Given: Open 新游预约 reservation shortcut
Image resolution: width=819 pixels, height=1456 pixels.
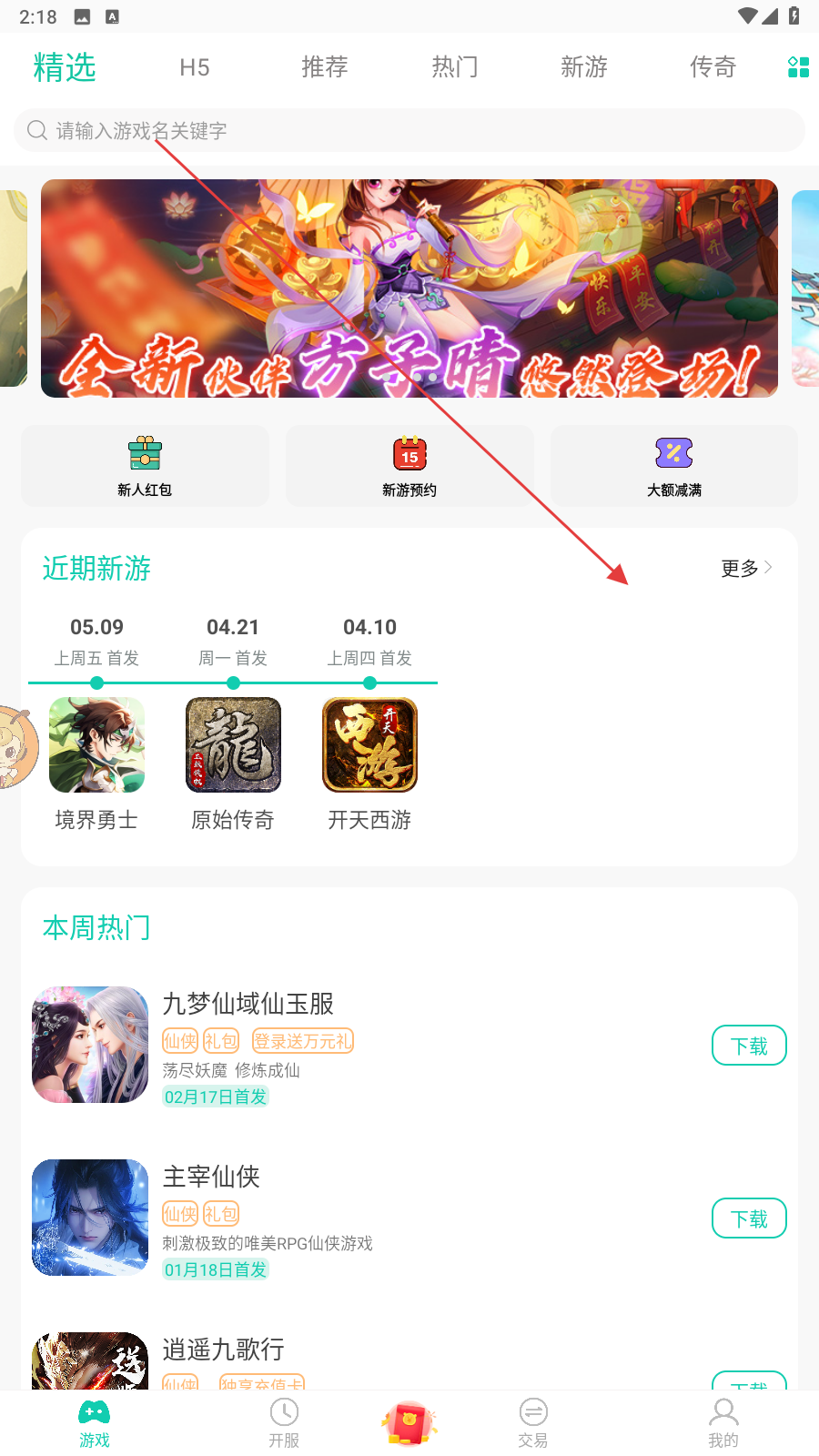Looking at the screenshot, I should click(409, 466).
